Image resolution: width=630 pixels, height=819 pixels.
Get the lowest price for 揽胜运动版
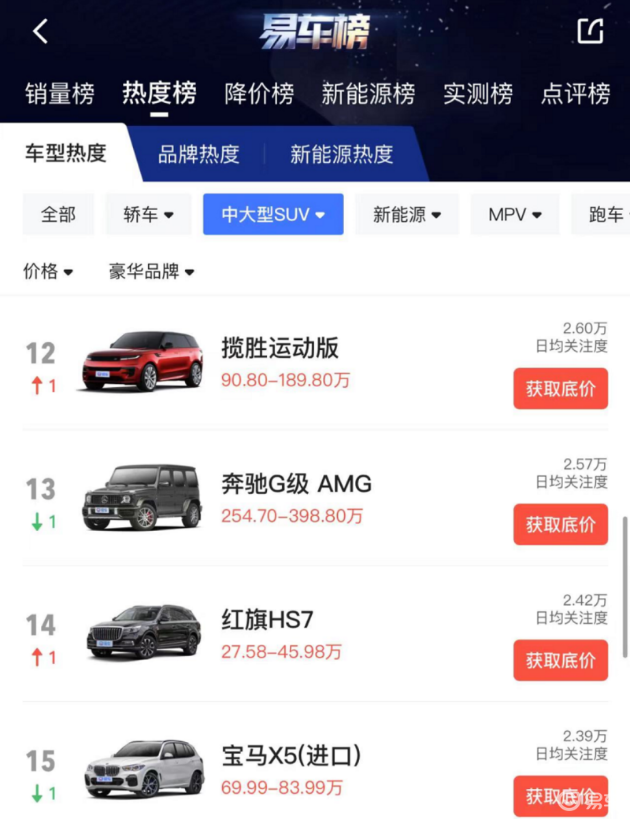[561, 389]
